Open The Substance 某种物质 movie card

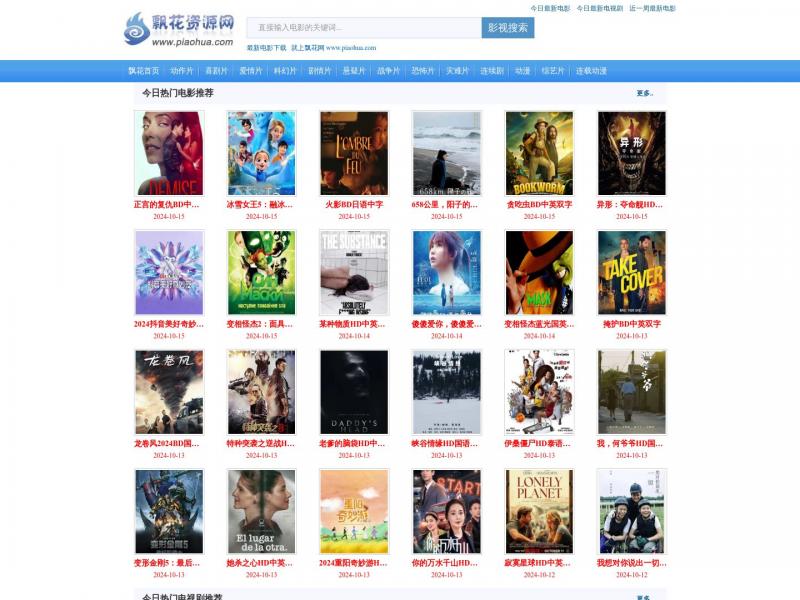click(x=354, y=273)
